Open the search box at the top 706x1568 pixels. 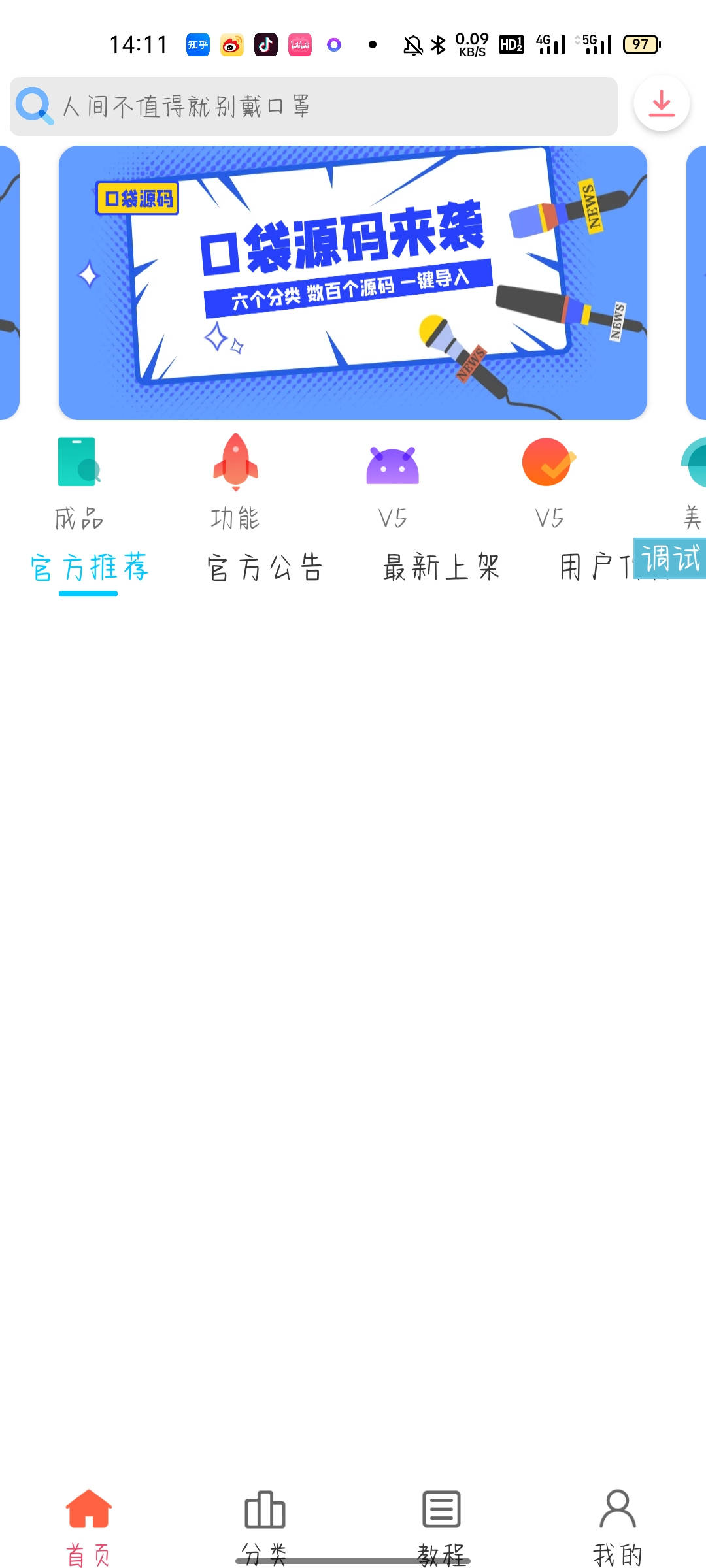click(314, 106)
